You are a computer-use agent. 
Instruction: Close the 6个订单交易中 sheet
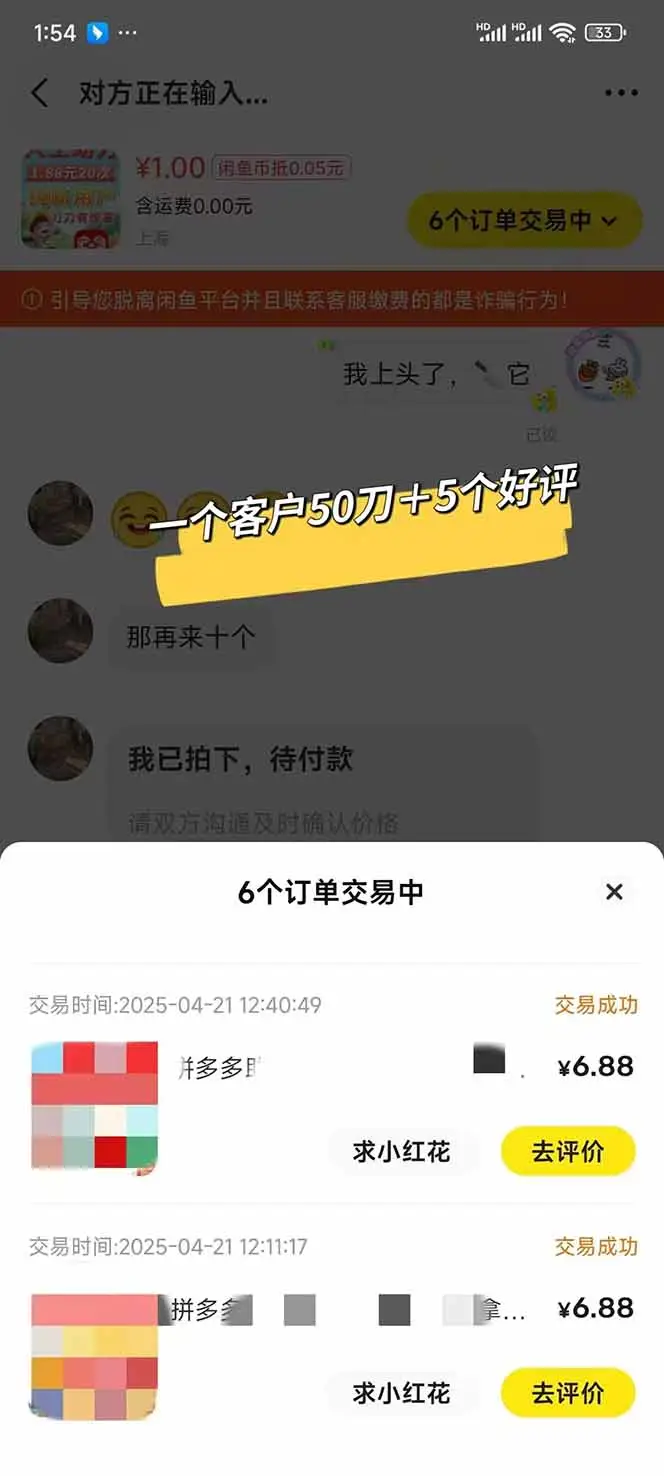click(x=614, y=891)
